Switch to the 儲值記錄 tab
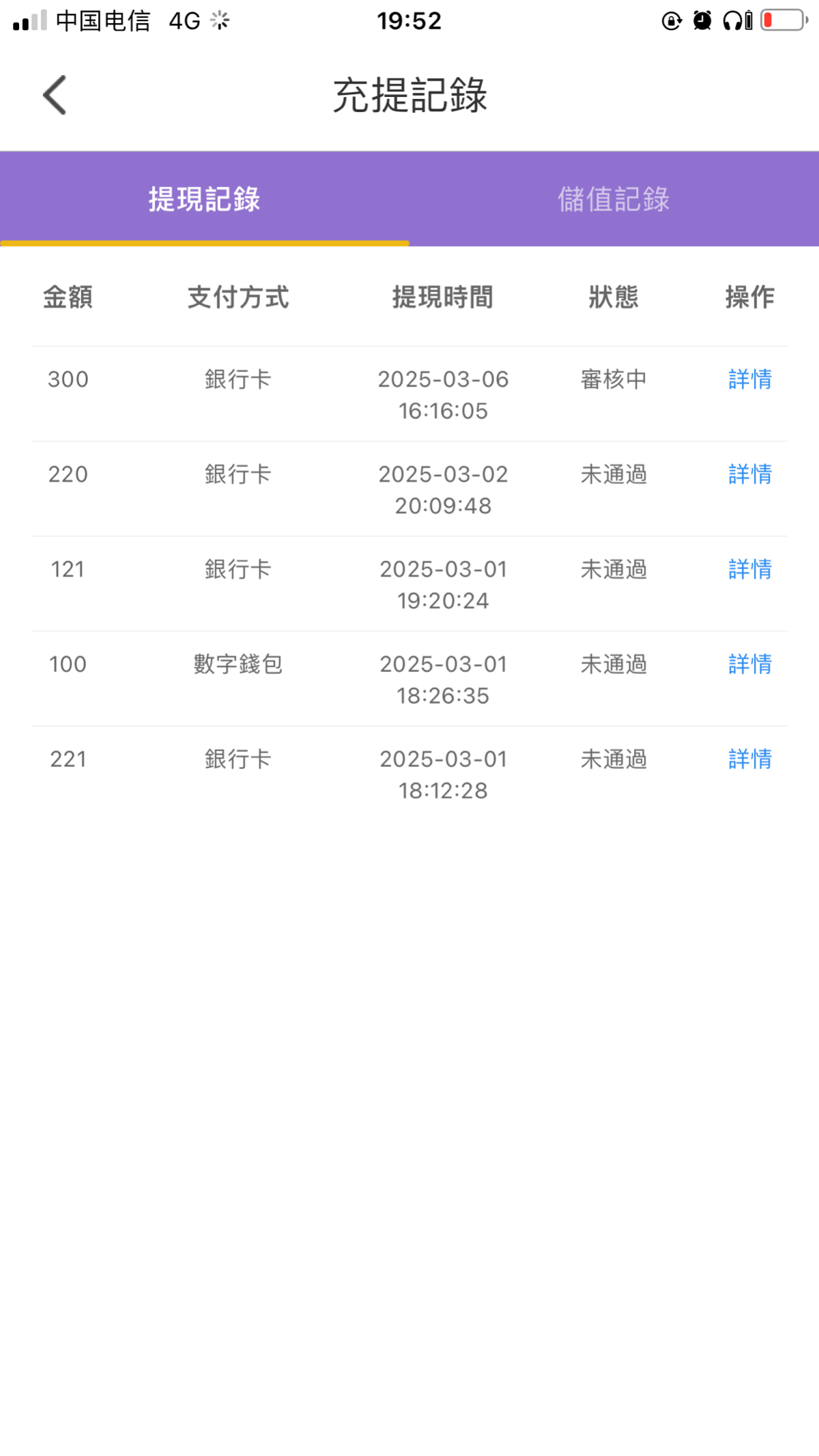The height and width of the screenshot is (1456, 819). tap(614, 199)
